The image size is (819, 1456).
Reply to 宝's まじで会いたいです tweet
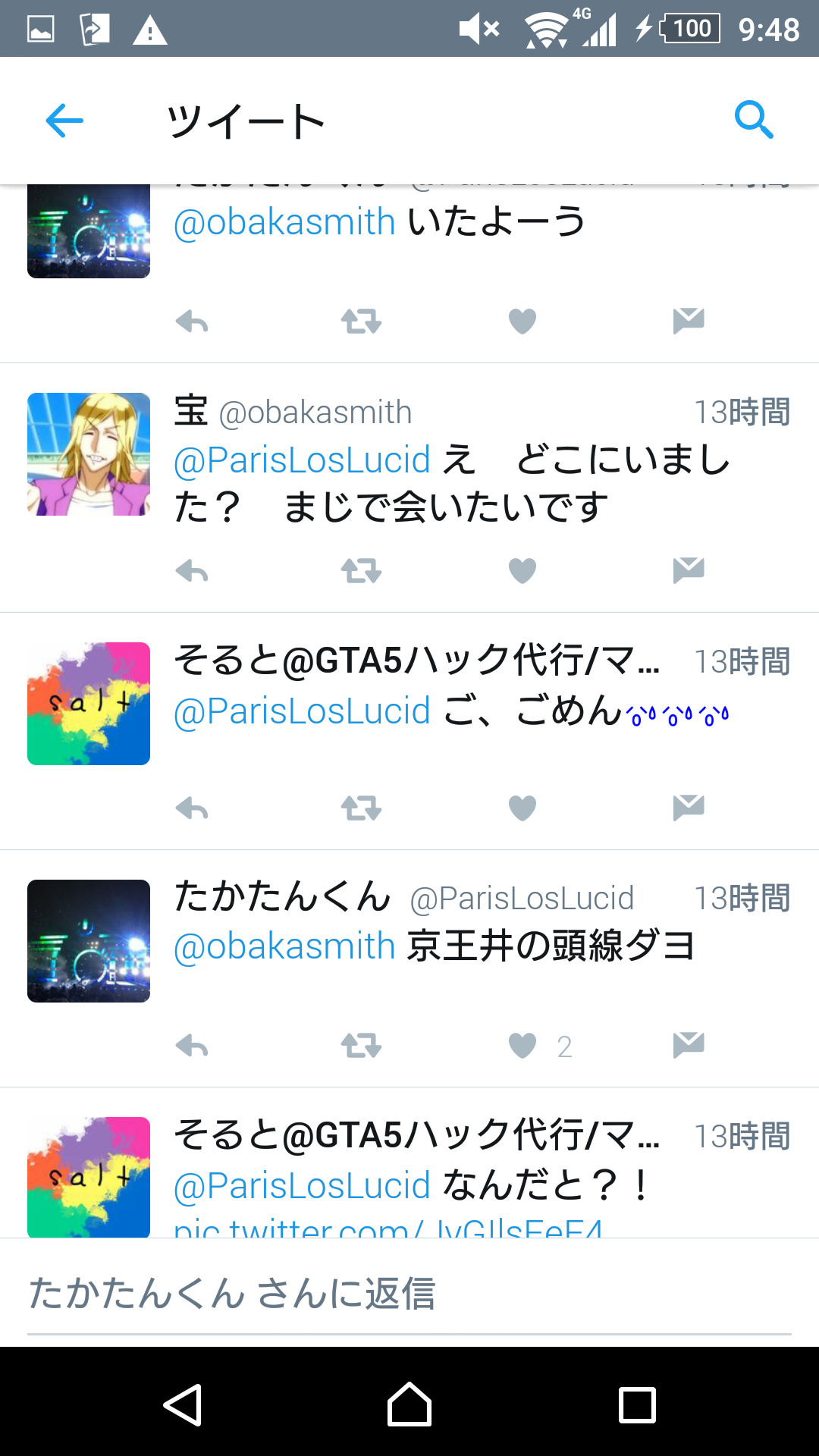(191, 571)
